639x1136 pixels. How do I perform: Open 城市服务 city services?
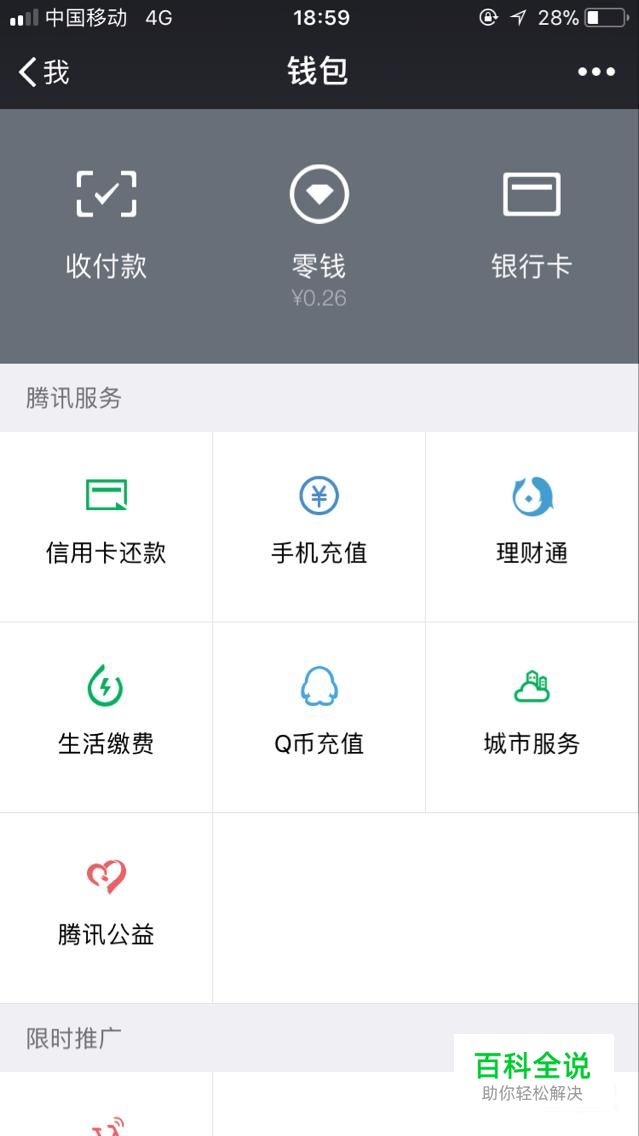532,715
